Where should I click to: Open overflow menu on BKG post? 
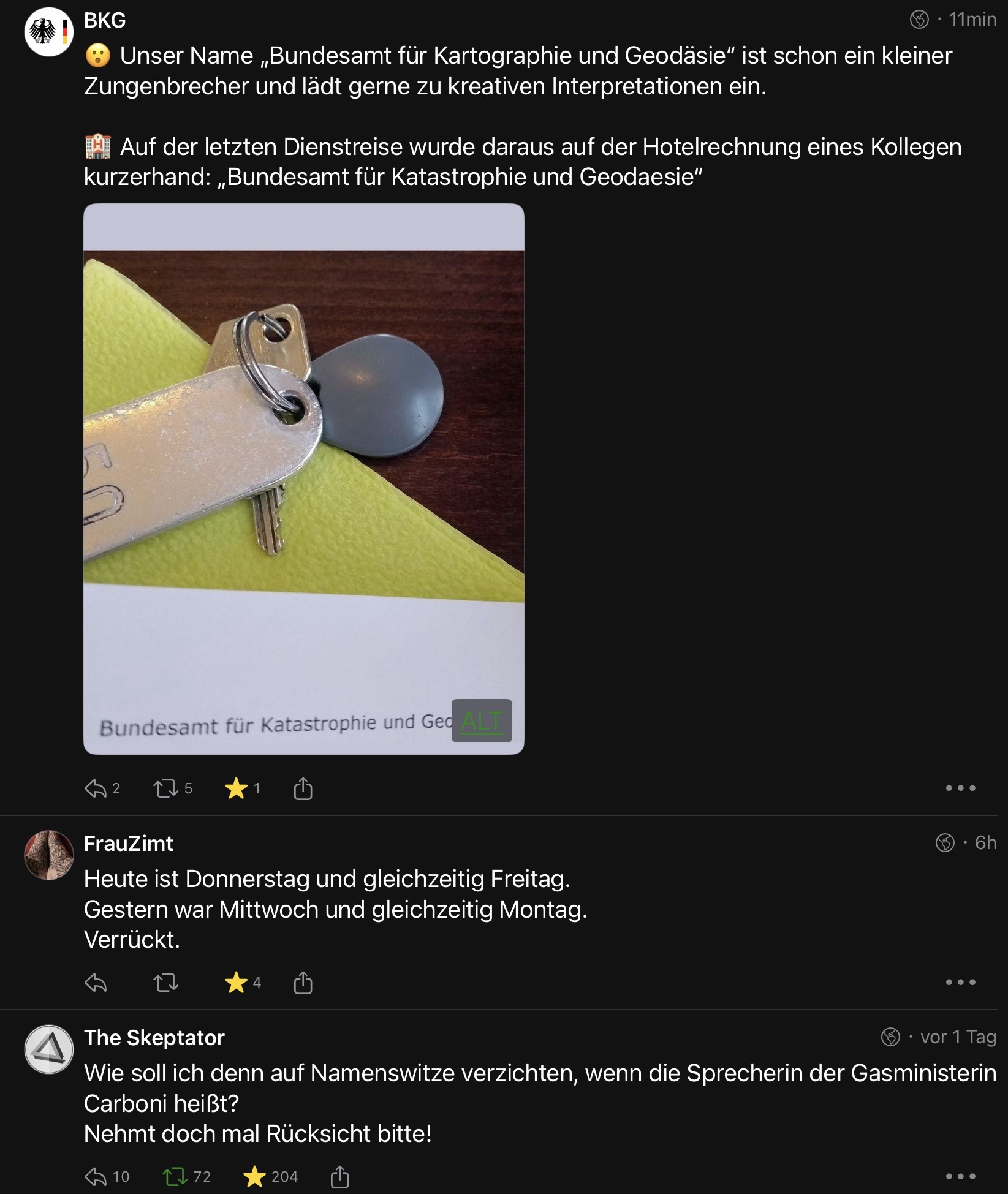point(960,788)
